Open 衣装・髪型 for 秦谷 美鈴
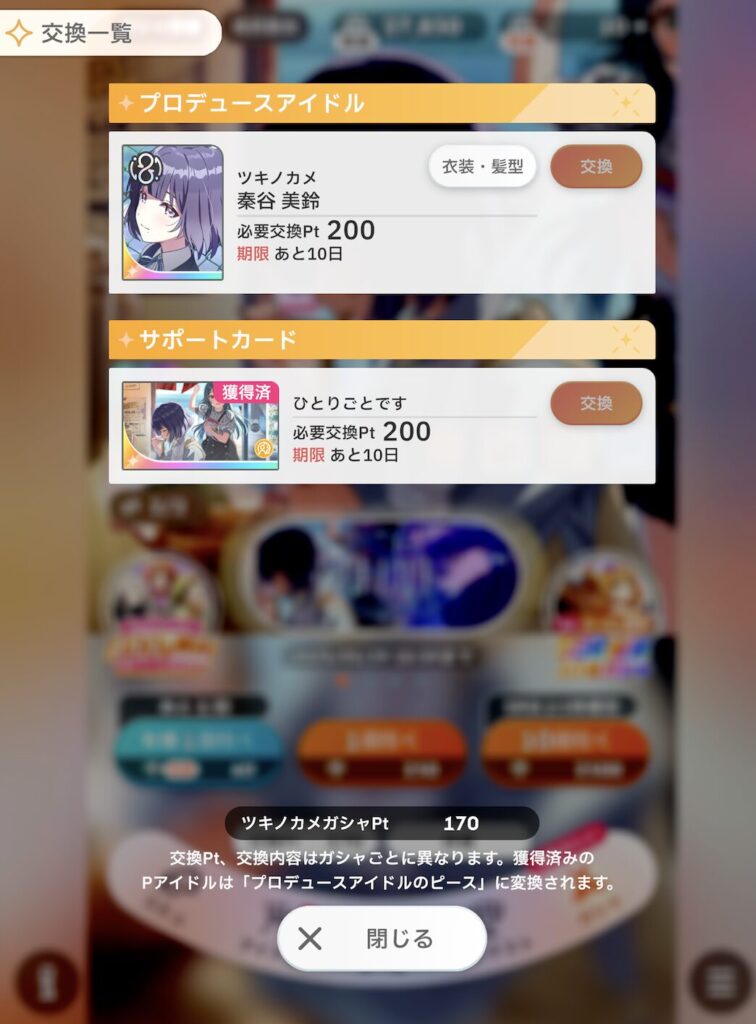756x1024 pixels. (x=482, y=167)
